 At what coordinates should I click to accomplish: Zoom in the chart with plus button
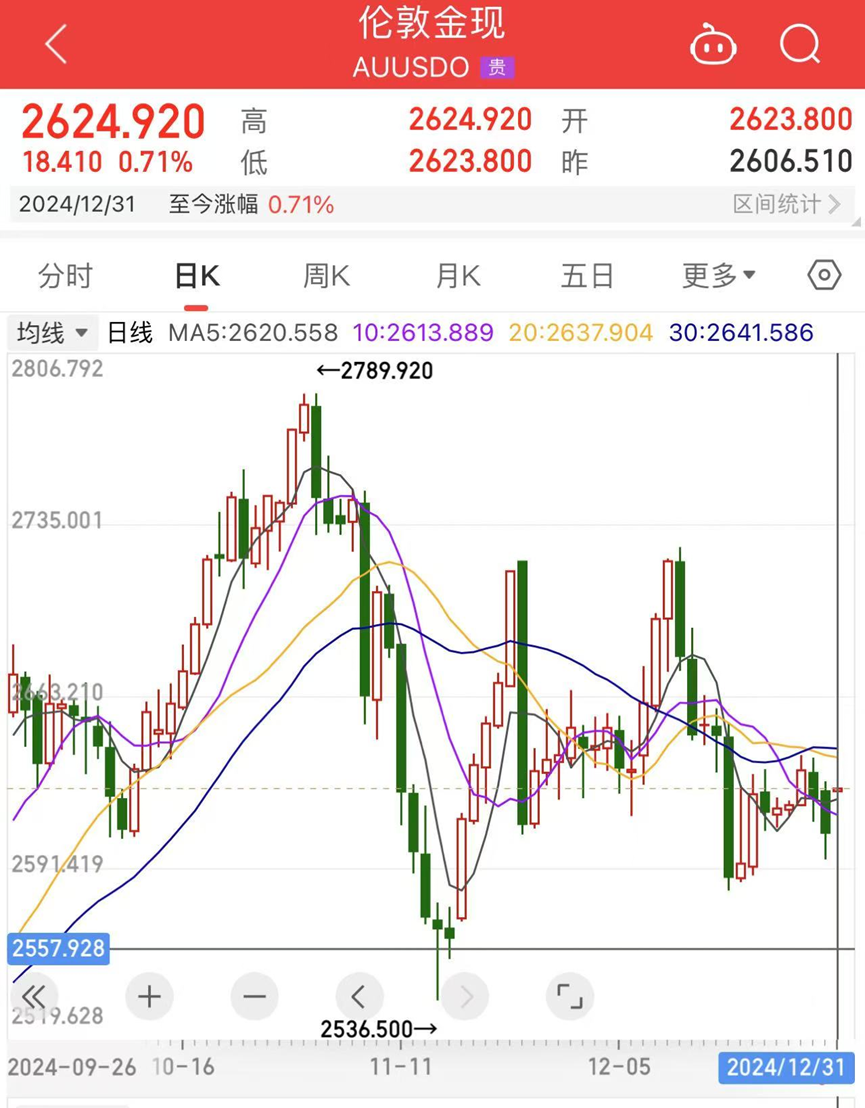(149, 996)
